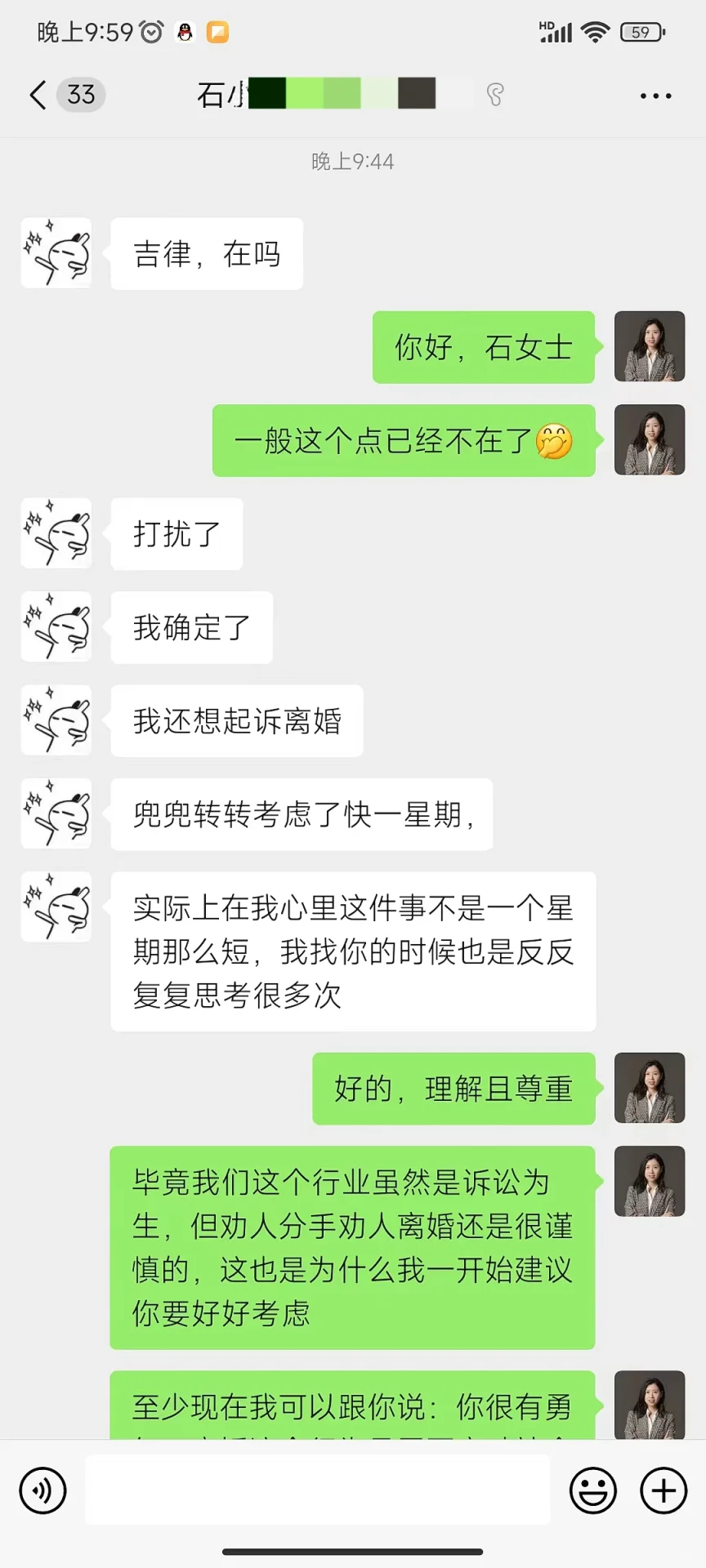Open the plus attachments menu
This screenshot has width=706, height=1568.
click(x=663, y=1490)
